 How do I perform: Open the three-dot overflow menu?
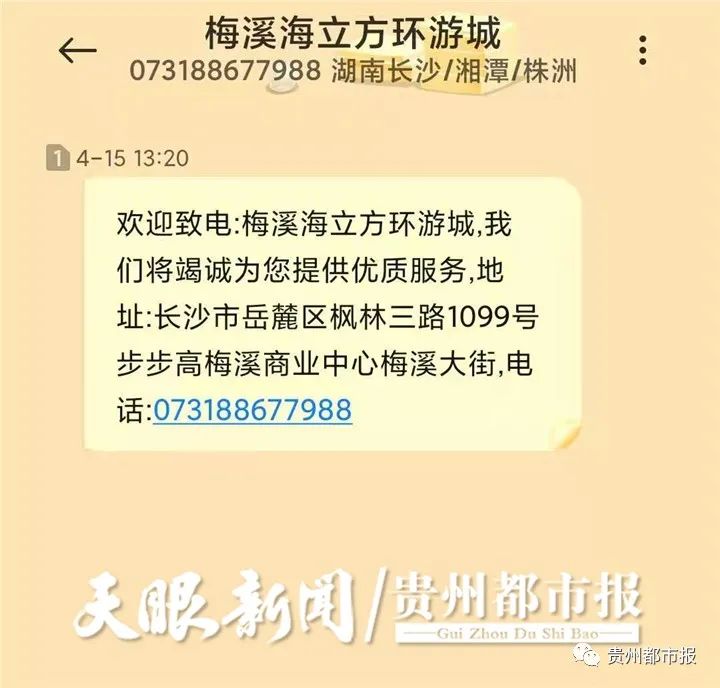(x=643, y=50)
